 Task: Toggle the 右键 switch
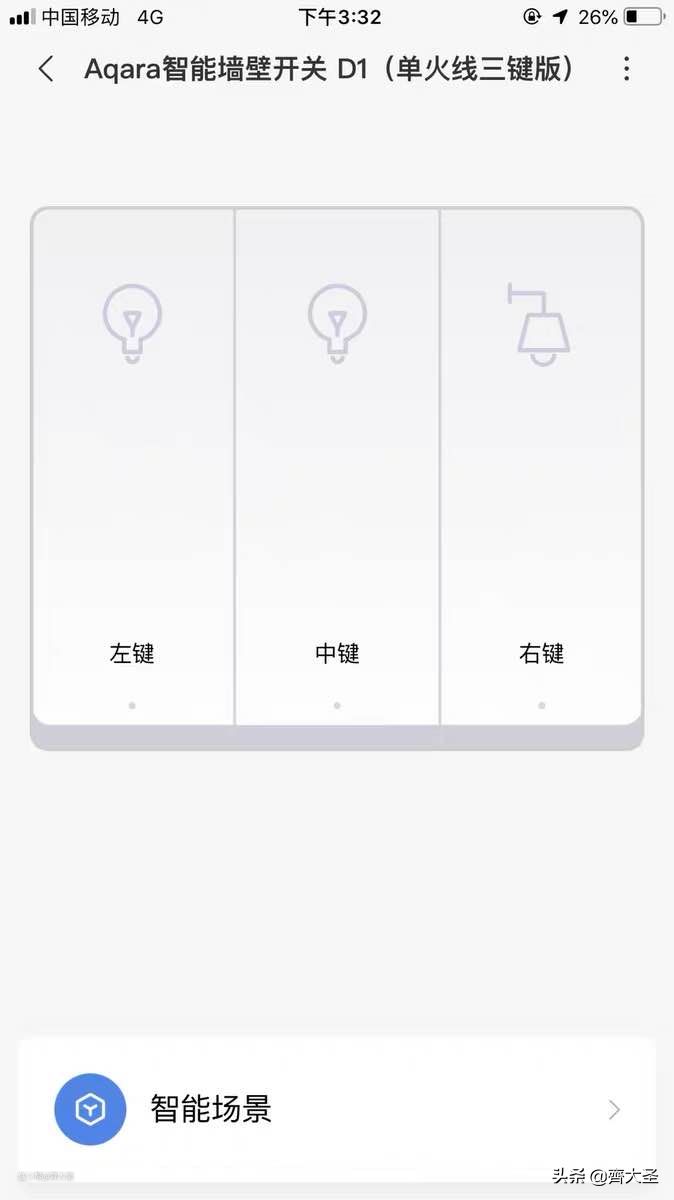coord(541,465)
